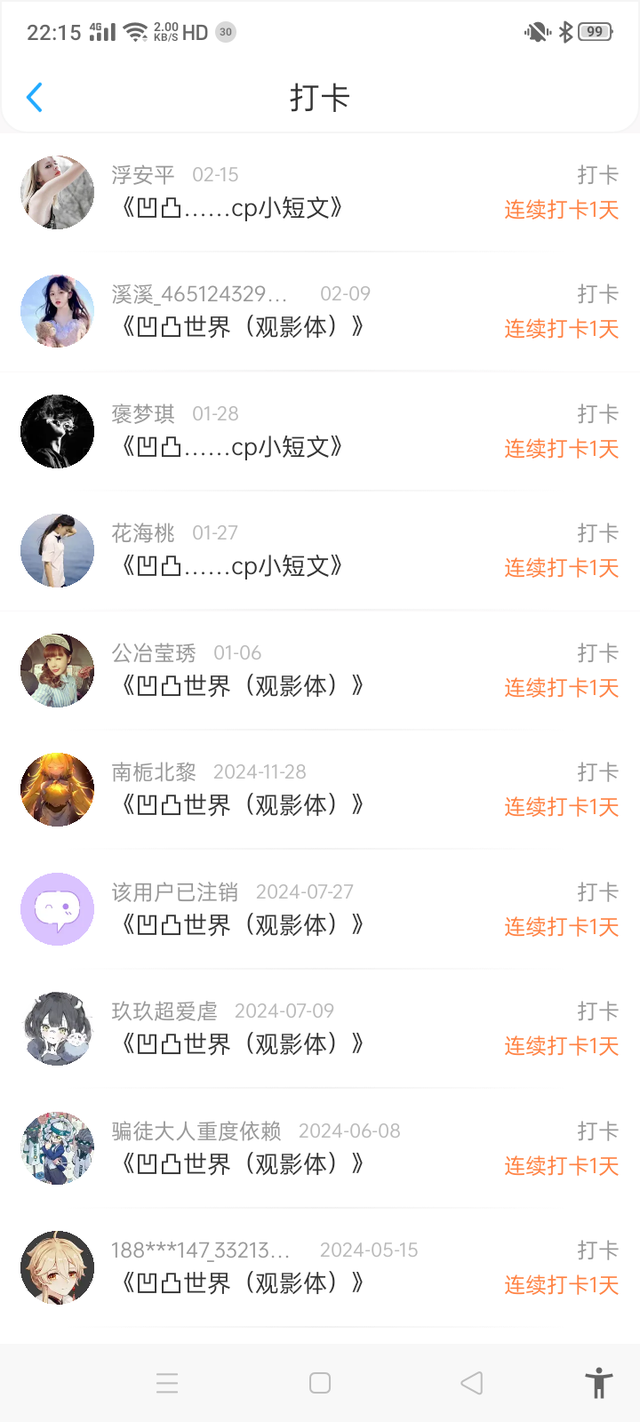Open the check-in row from 溪溪_465124329
The height and width of the screenshot is (1422, 640).
pyautogui.click(x=320, y=311)
